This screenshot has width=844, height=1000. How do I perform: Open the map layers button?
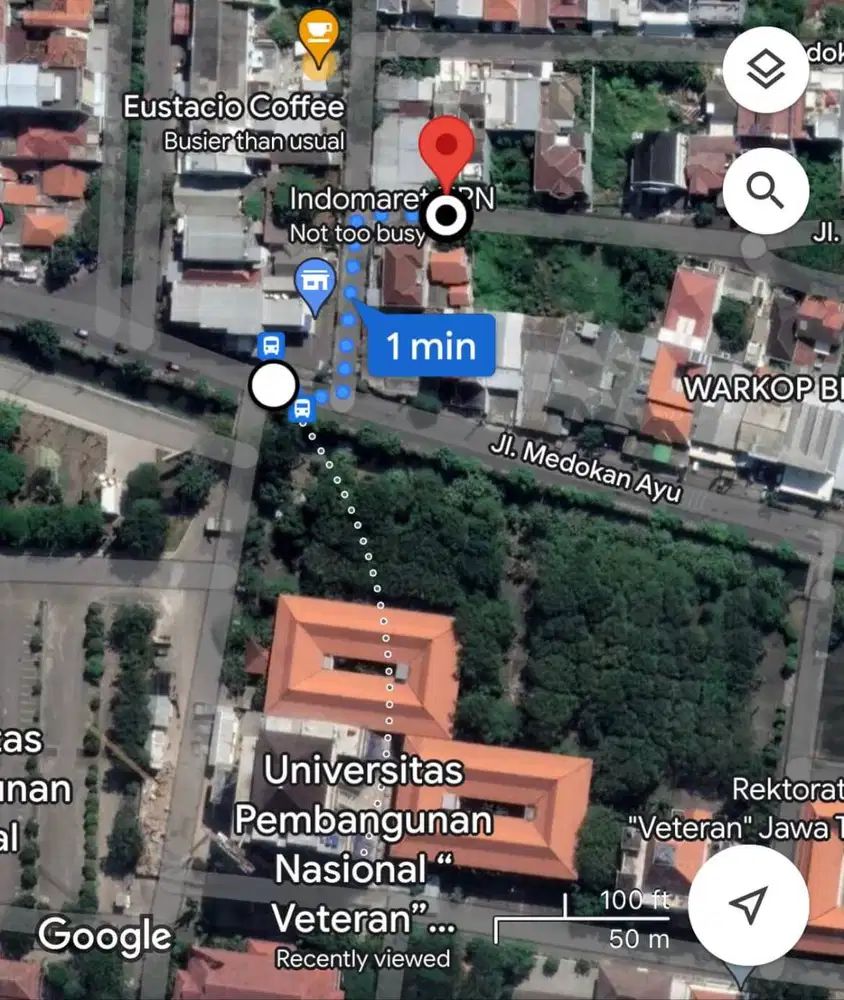pos(765,70)
